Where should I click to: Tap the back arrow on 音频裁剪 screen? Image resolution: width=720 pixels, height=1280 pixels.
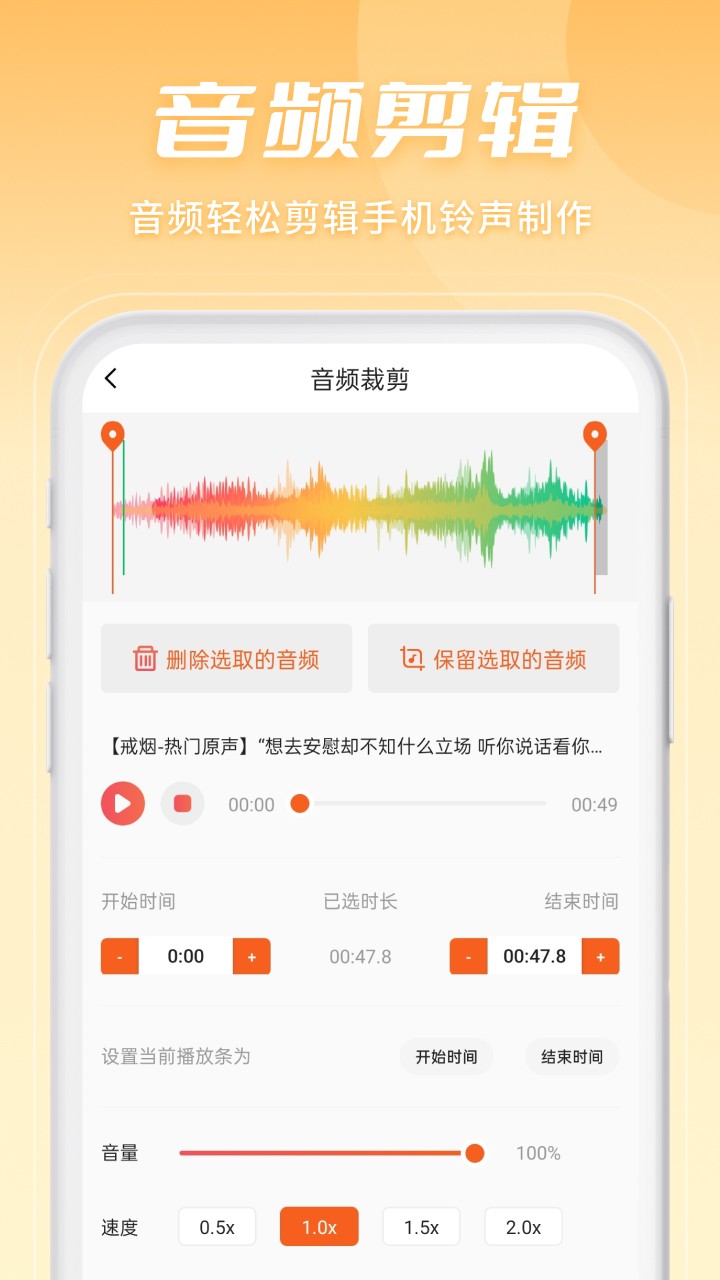coord(110,379)
